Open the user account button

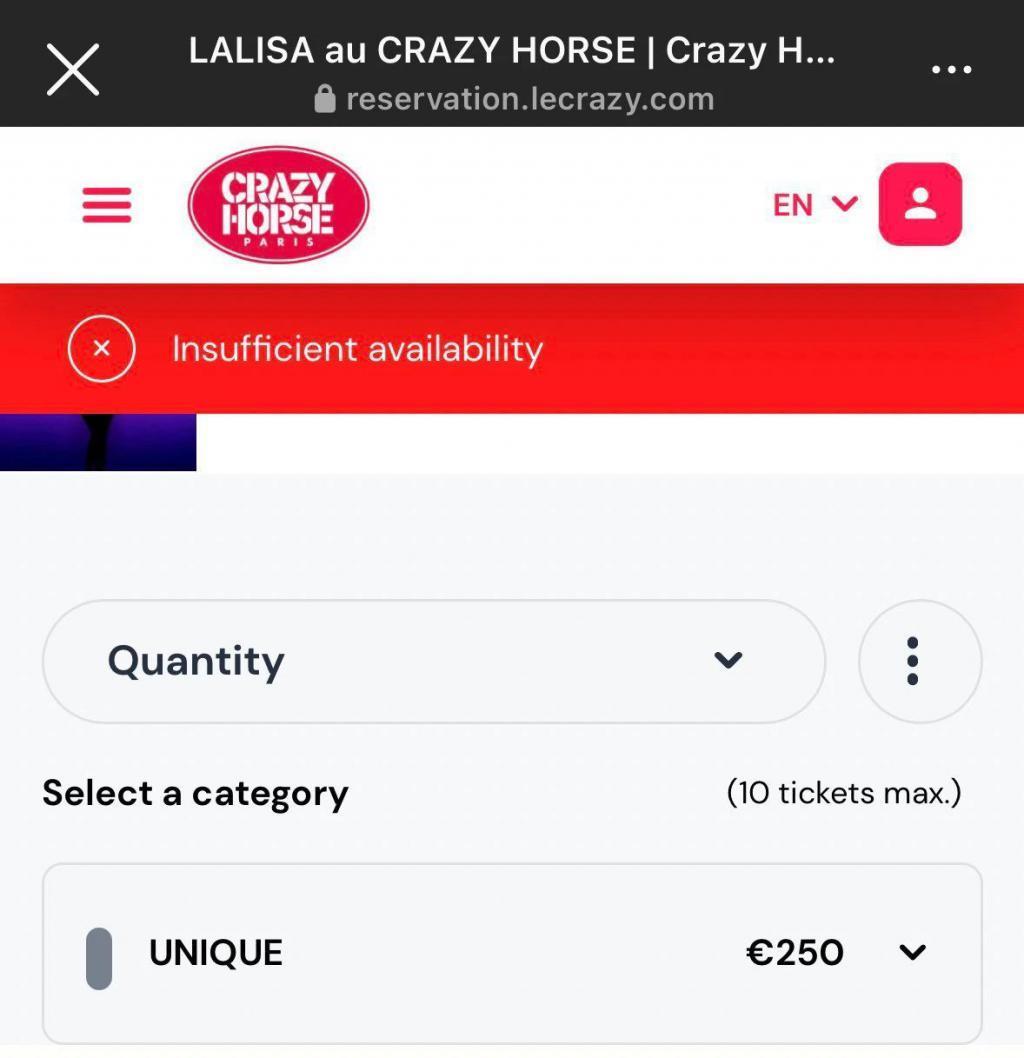(x=920, y=205)
